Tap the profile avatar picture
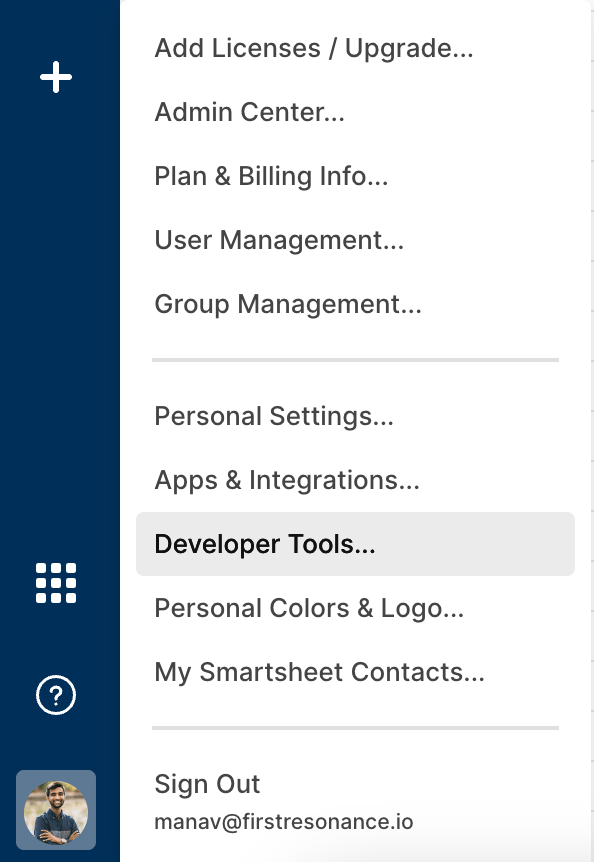 coord(56,810)
